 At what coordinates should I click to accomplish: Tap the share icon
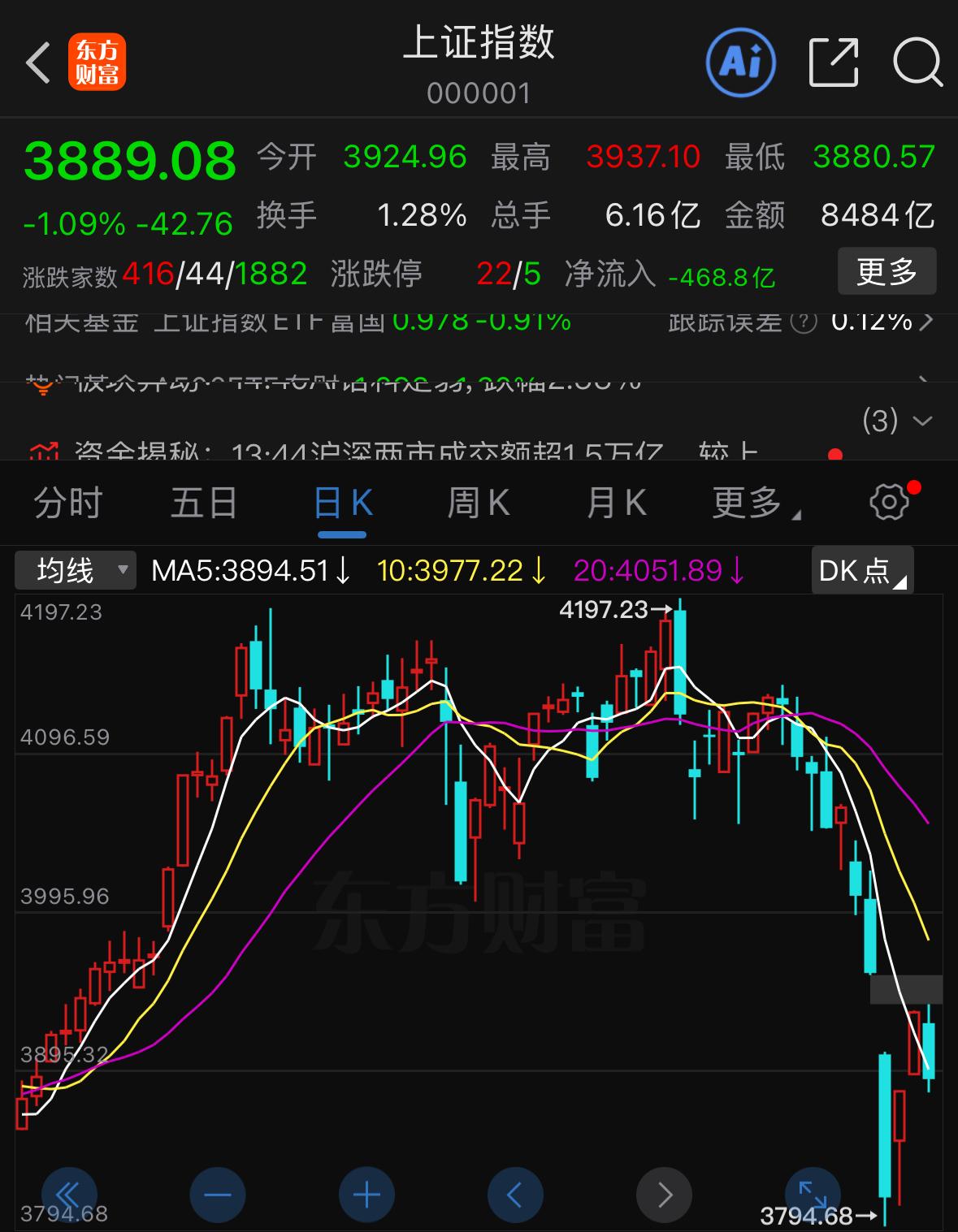click(833, 62)
